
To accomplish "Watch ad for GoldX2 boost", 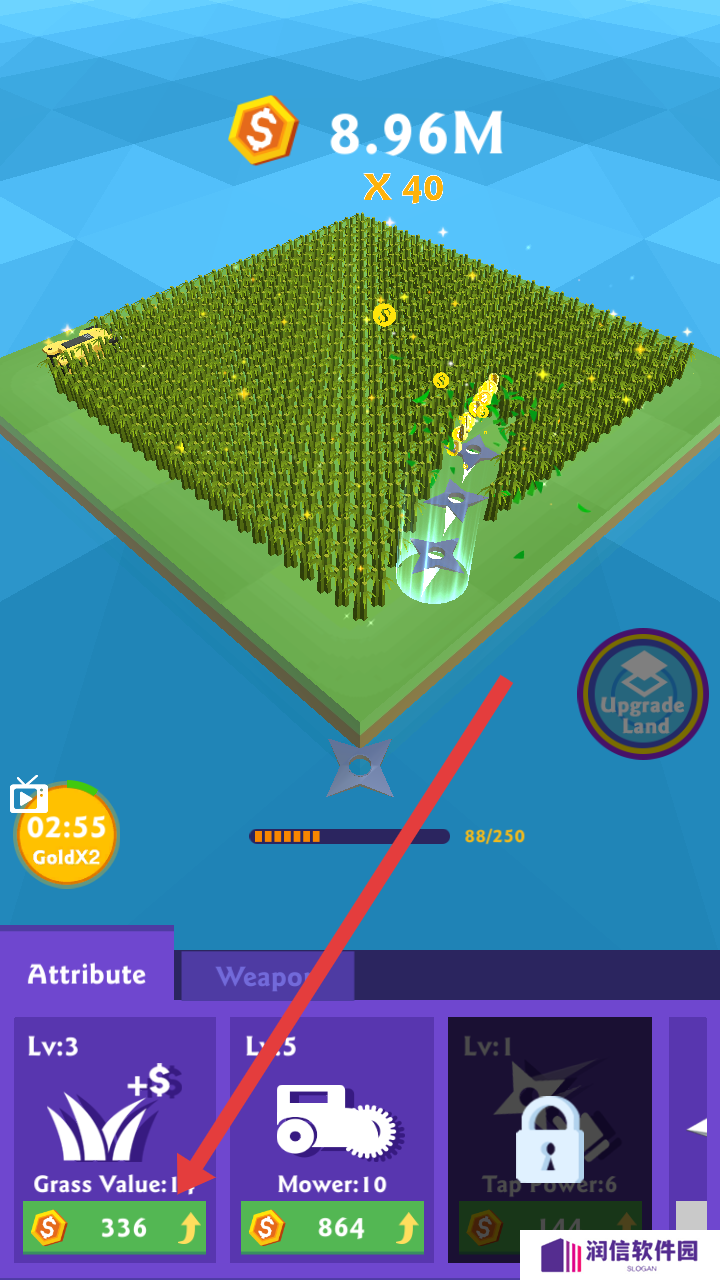I will pos(66,835).
